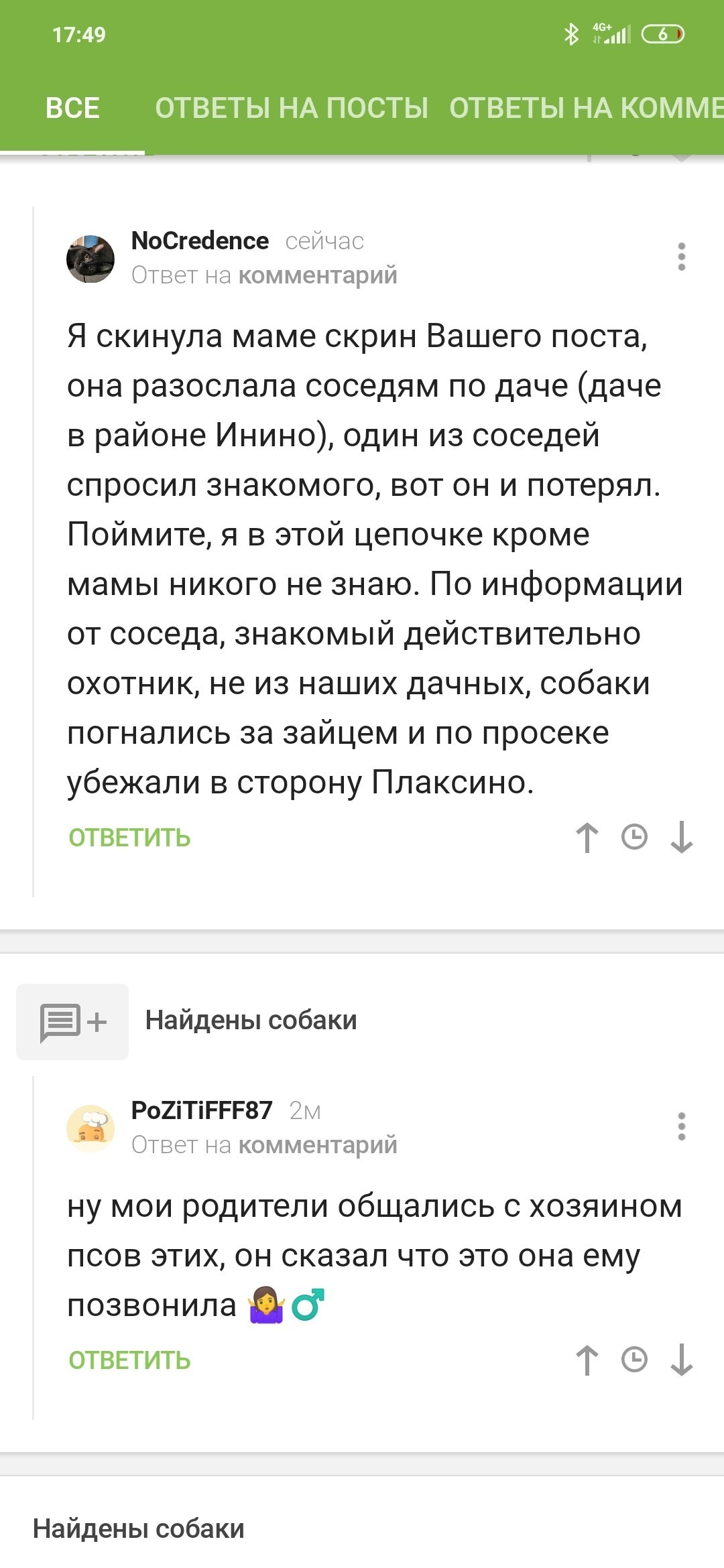This screenshot has height=1568, width=724.
Task: Open username NoCredence
Action: [x=200, y=241]
